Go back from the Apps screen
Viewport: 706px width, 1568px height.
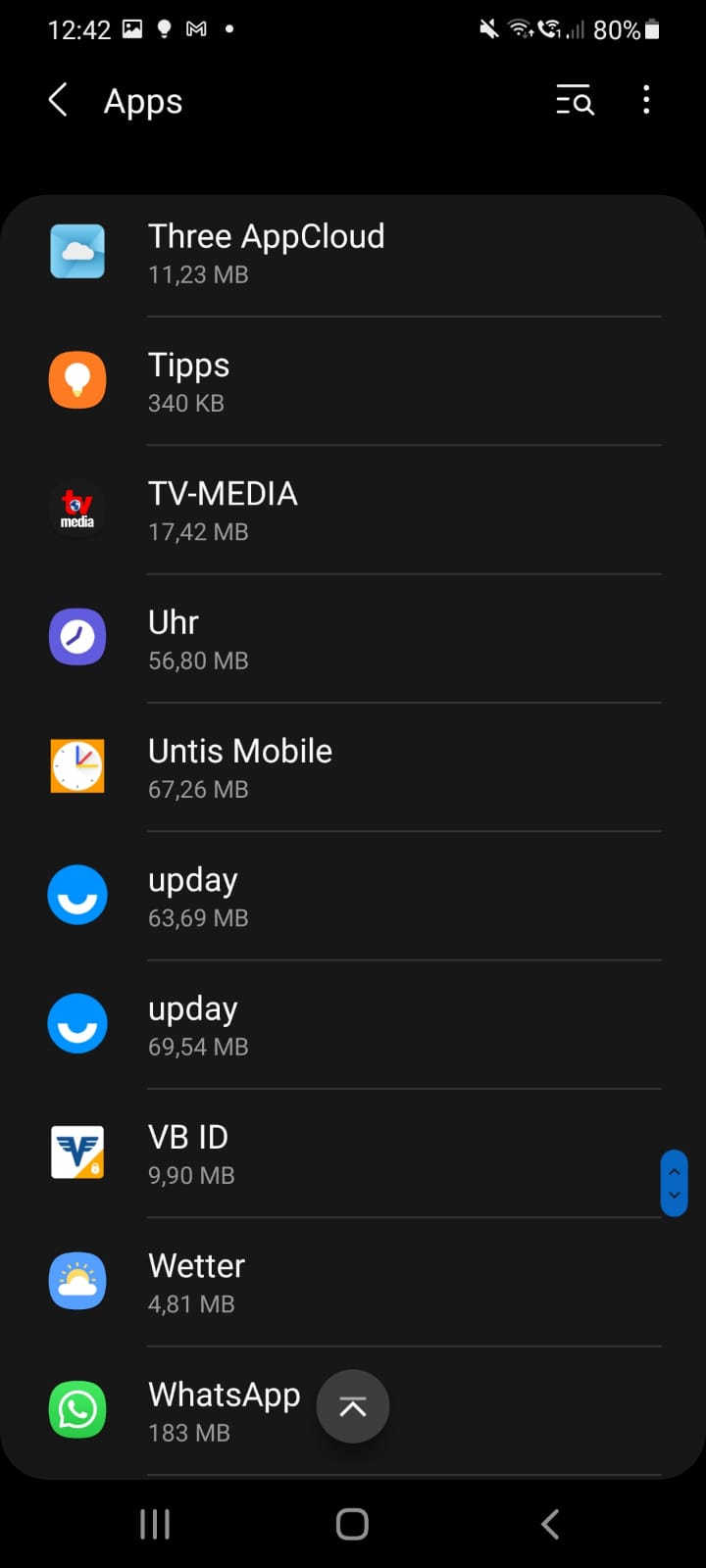tap(59, 100)
